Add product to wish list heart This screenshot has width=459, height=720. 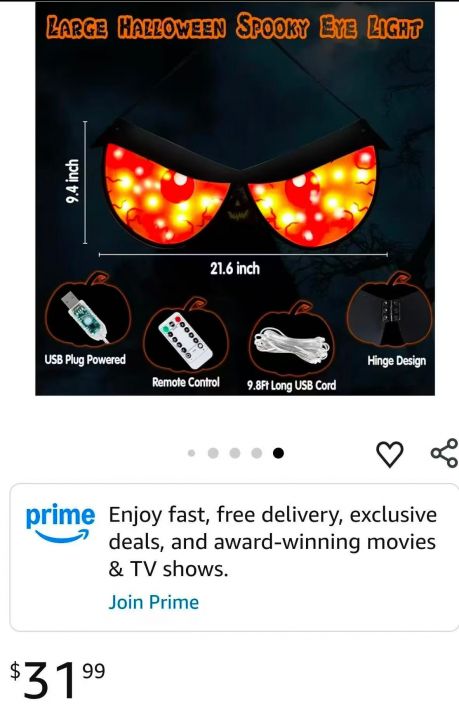[390, 454]
